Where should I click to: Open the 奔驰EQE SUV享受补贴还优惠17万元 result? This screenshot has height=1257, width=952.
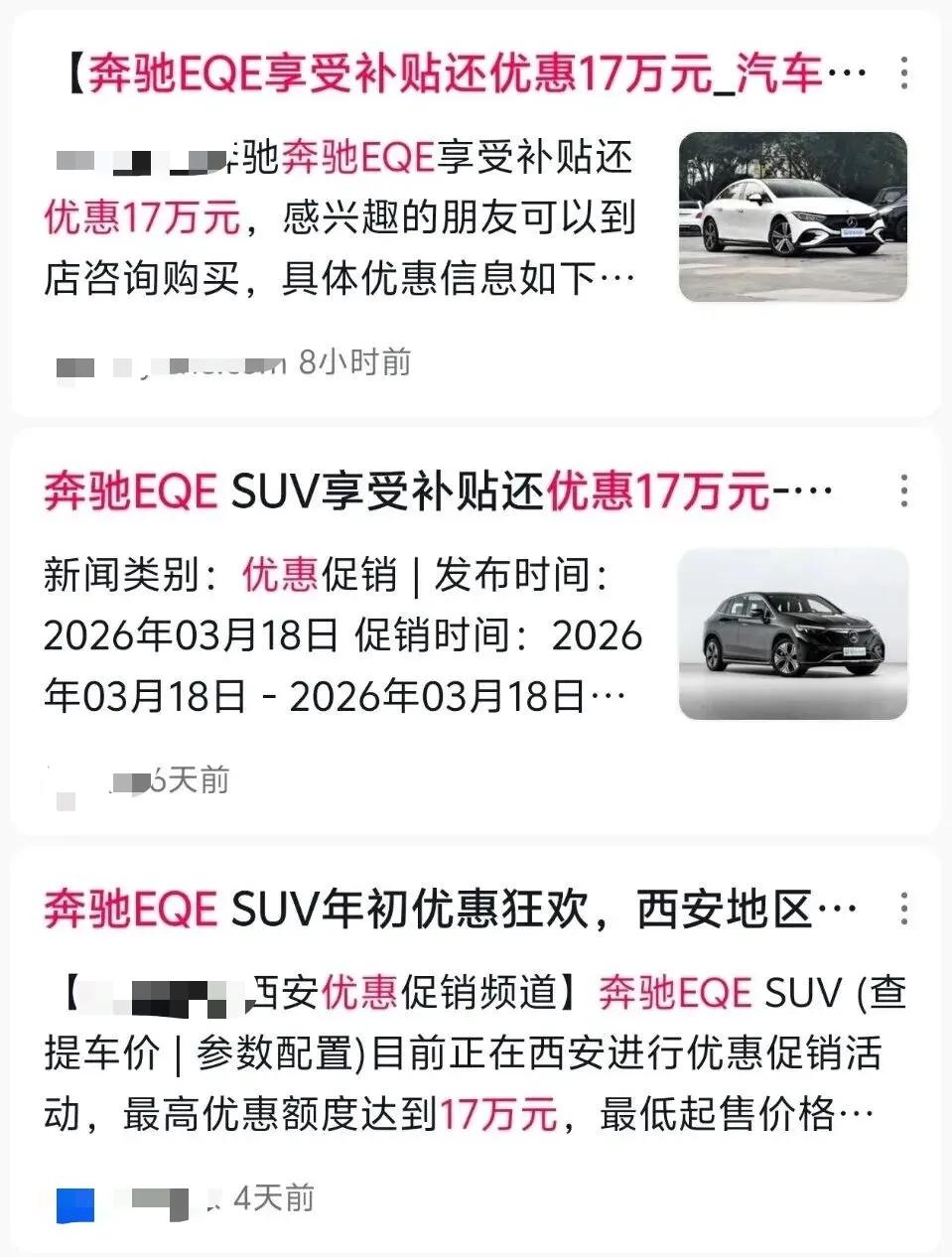437,491
